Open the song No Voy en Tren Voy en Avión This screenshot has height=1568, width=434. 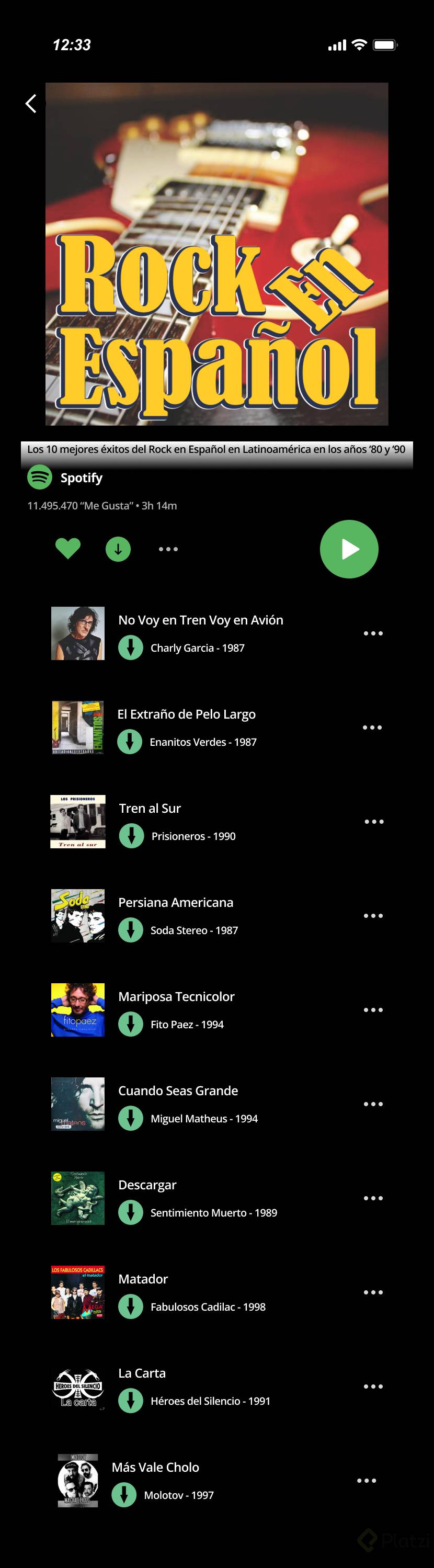[200, 620]
